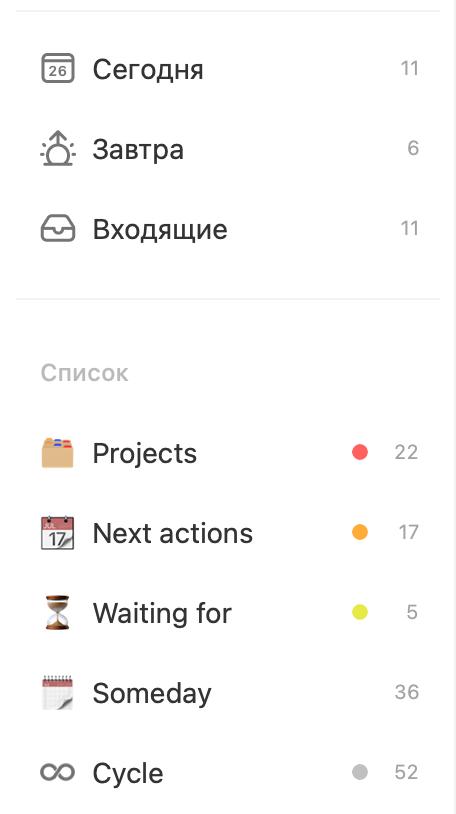
Task: Open the Сегодня (Today) list
Action: point(229,69)
